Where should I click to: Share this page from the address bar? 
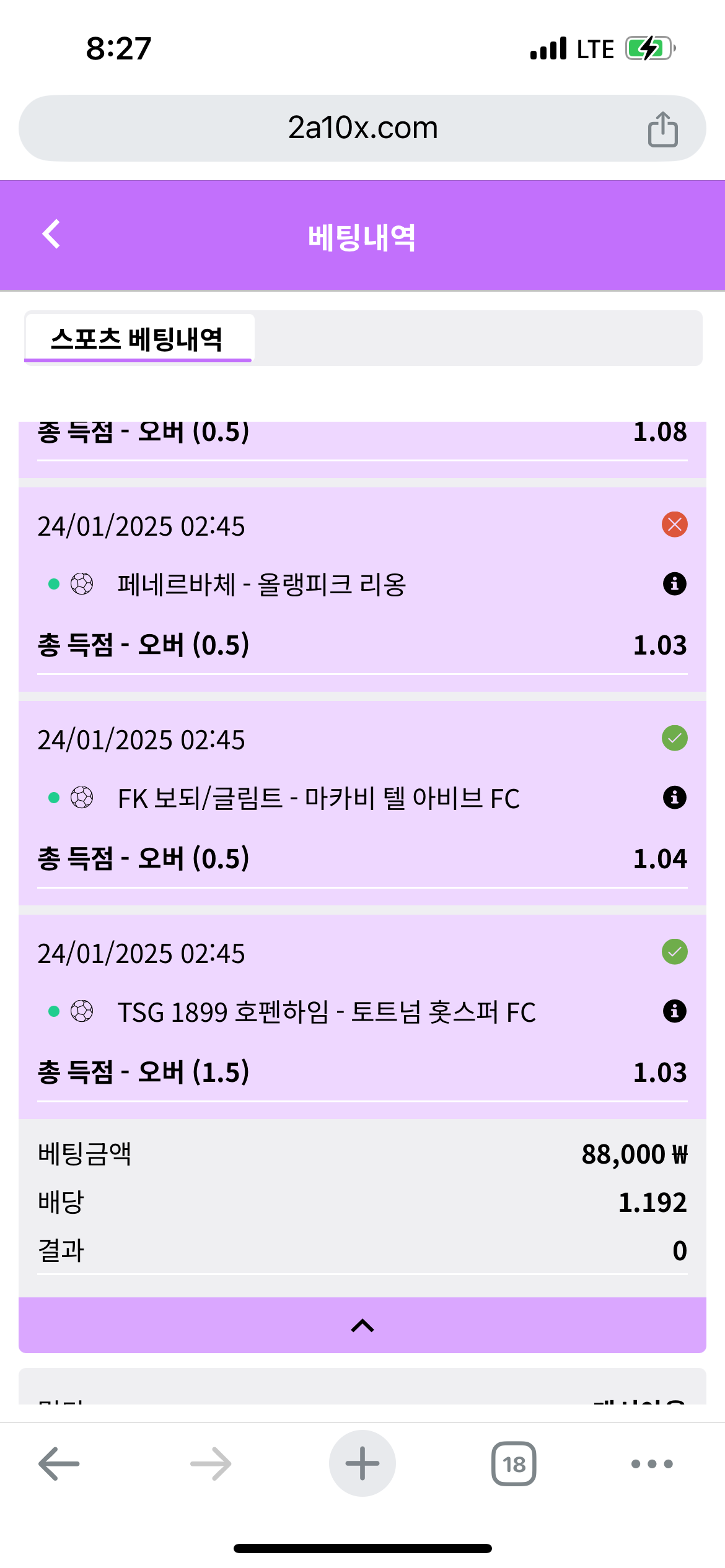tap(662, 129)
